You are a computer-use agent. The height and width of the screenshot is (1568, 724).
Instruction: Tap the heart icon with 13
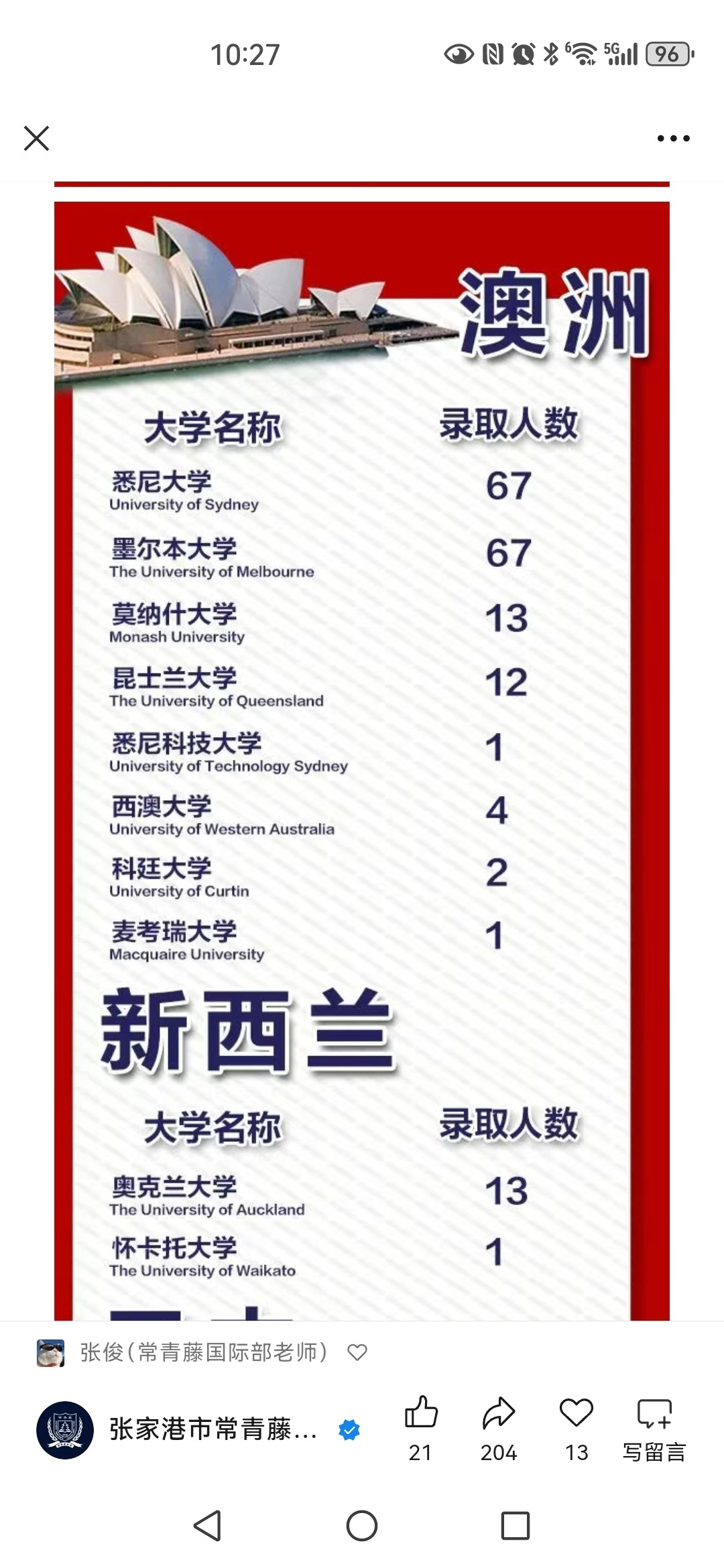point(577,1414)
